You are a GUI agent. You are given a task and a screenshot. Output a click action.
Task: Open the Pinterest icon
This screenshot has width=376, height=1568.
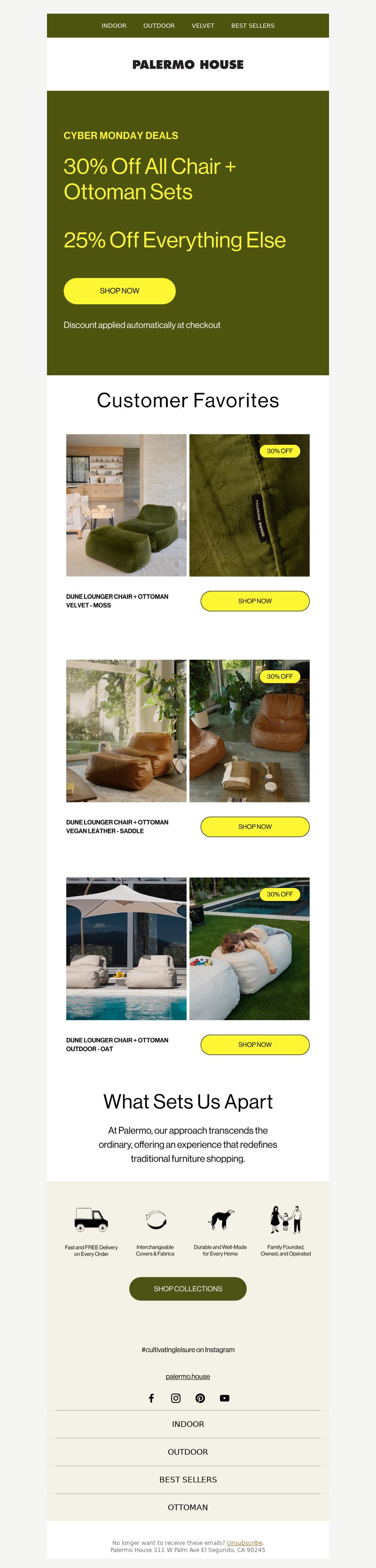200,1398
